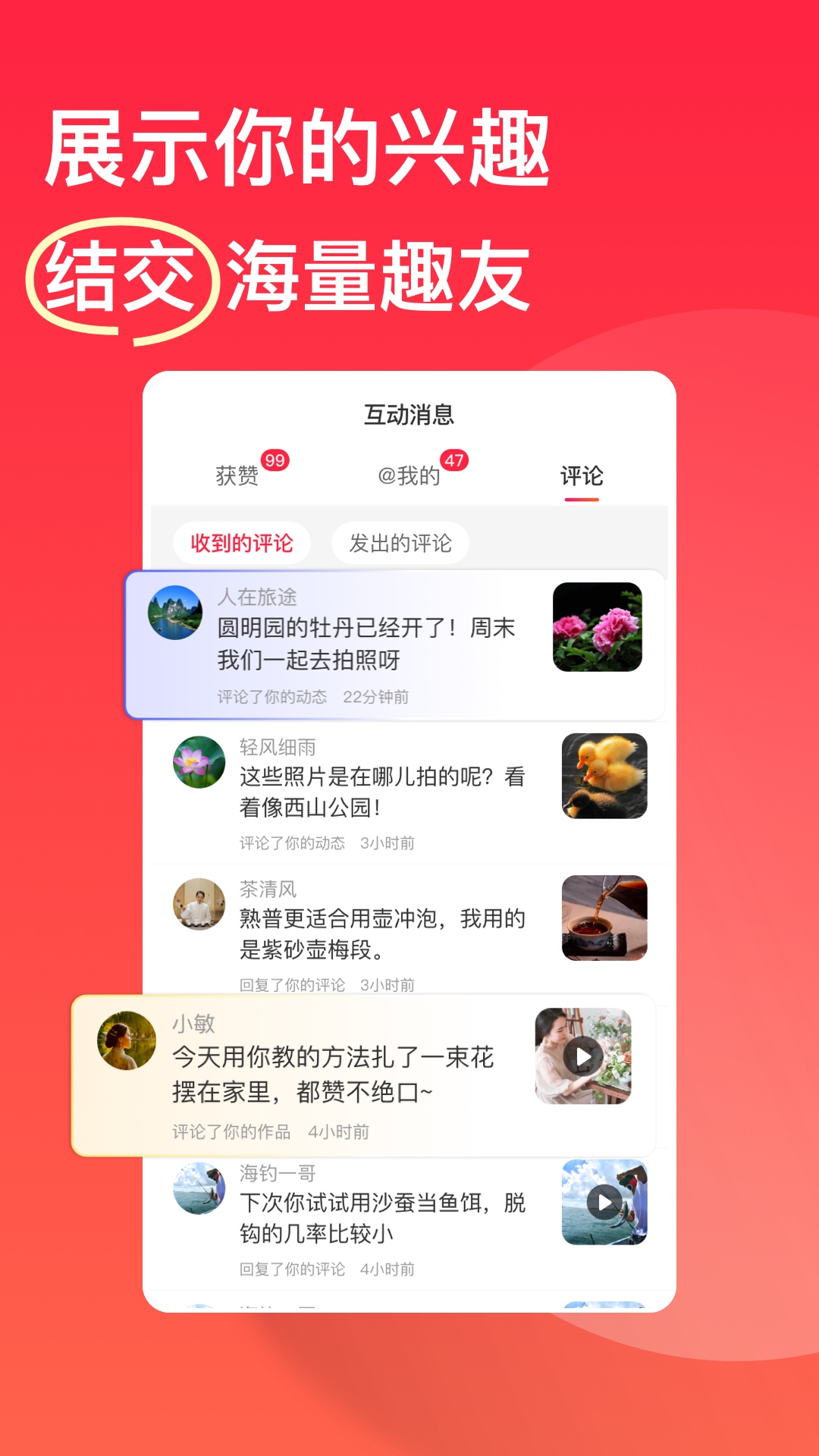Open 人在旅途's profile avatar

coord(177,614)
